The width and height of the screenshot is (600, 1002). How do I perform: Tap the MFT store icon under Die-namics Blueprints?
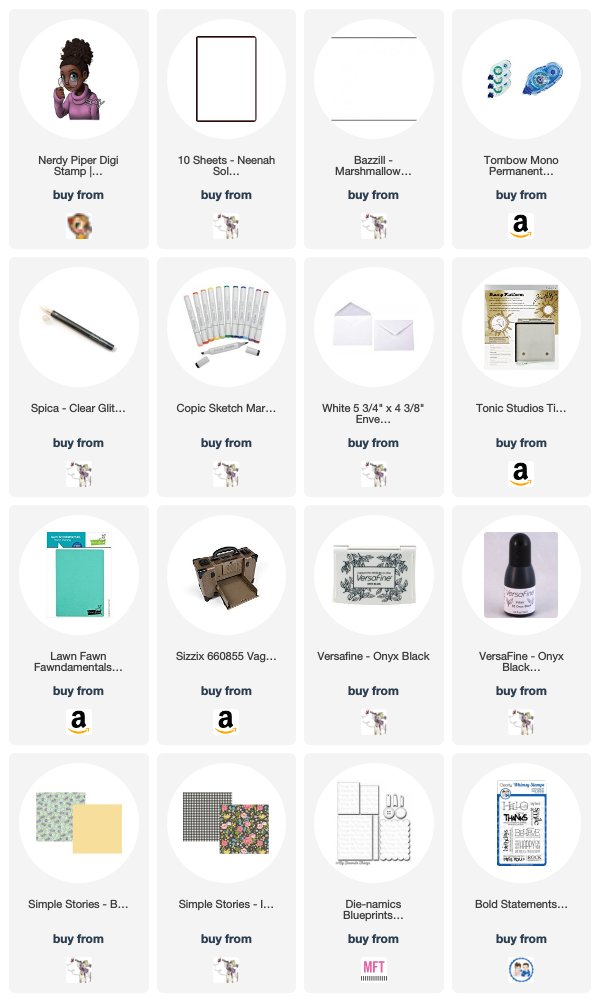click(x=374, y=969)
